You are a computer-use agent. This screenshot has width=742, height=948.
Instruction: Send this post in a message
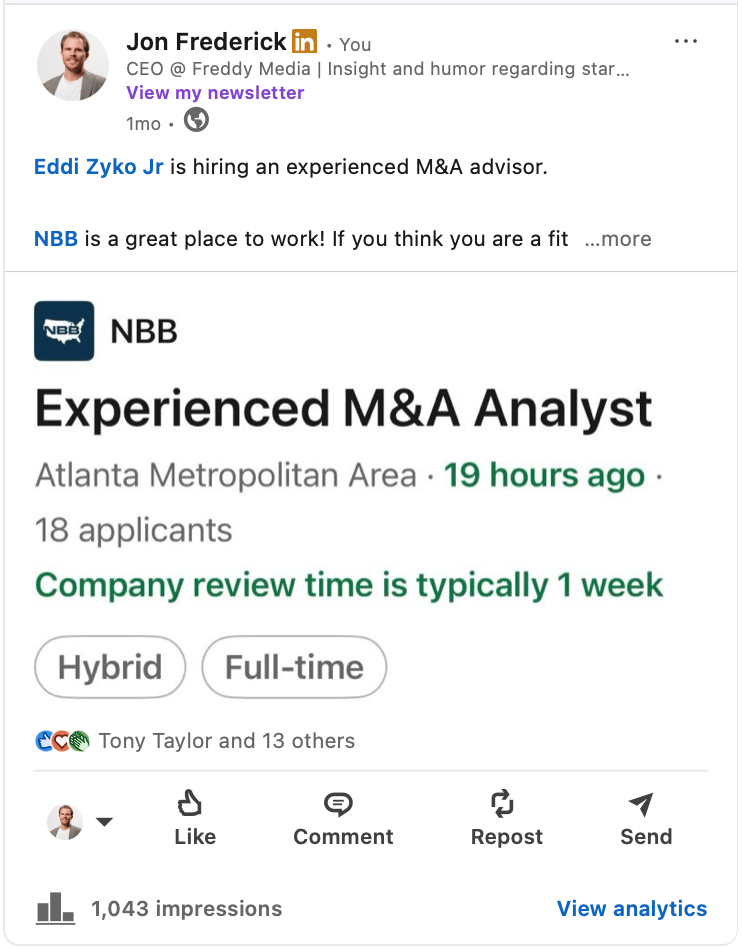pyautogui.click(x=645, y=819)
